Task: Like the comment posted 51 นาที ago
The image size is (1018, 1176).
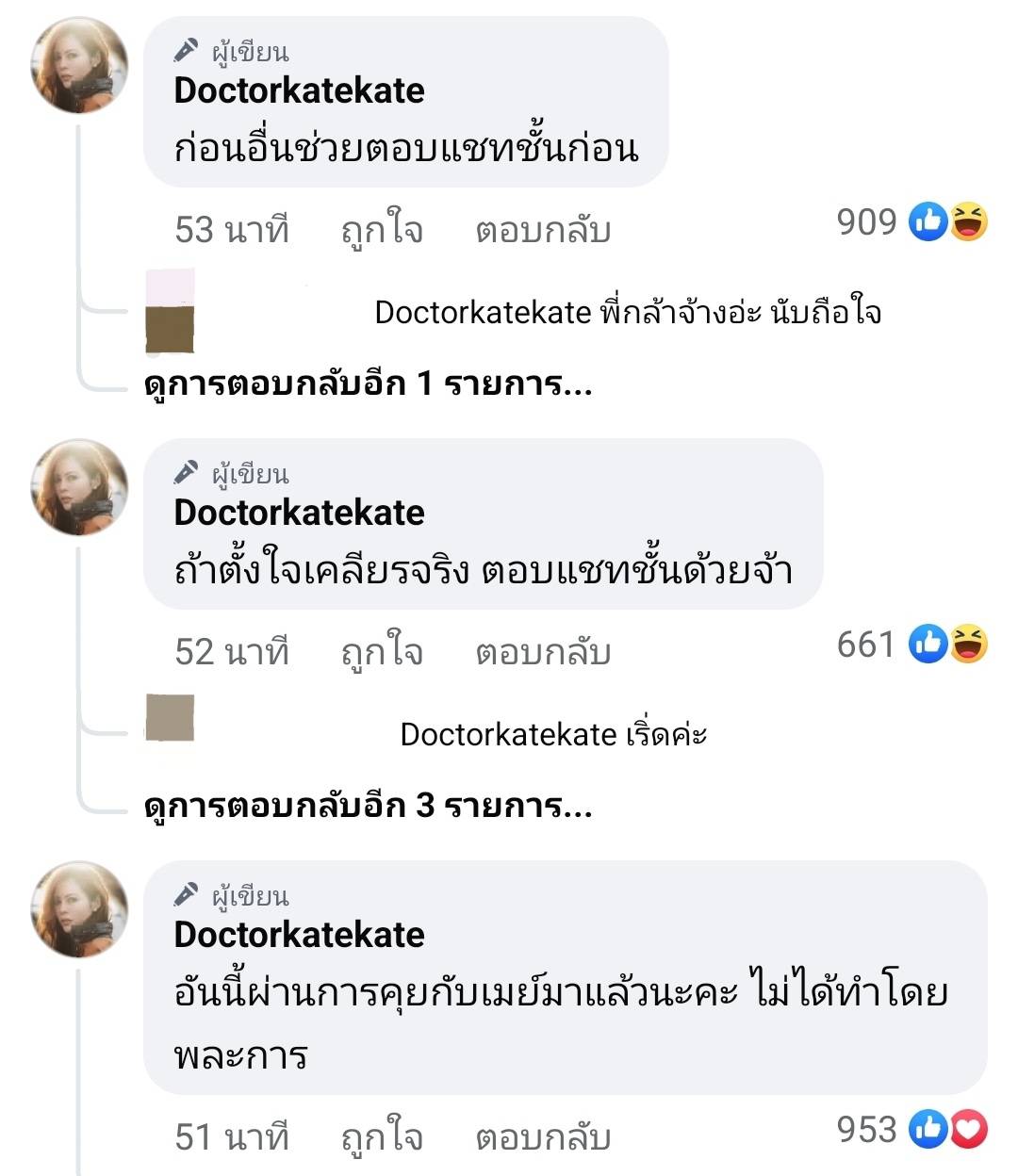Action: pos(382,1137)
